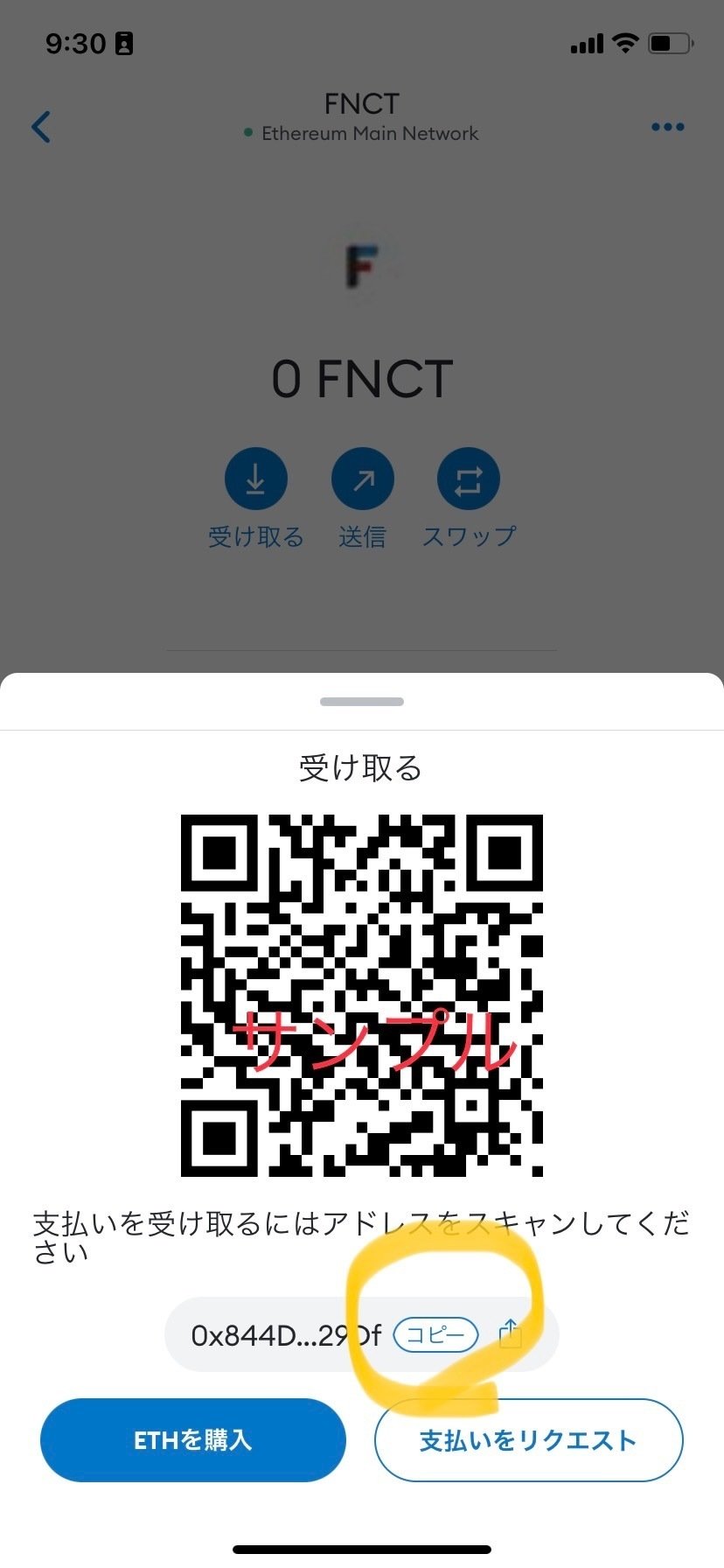
Task: Open the three-dot overflow menu
Action: click(668, 127)
